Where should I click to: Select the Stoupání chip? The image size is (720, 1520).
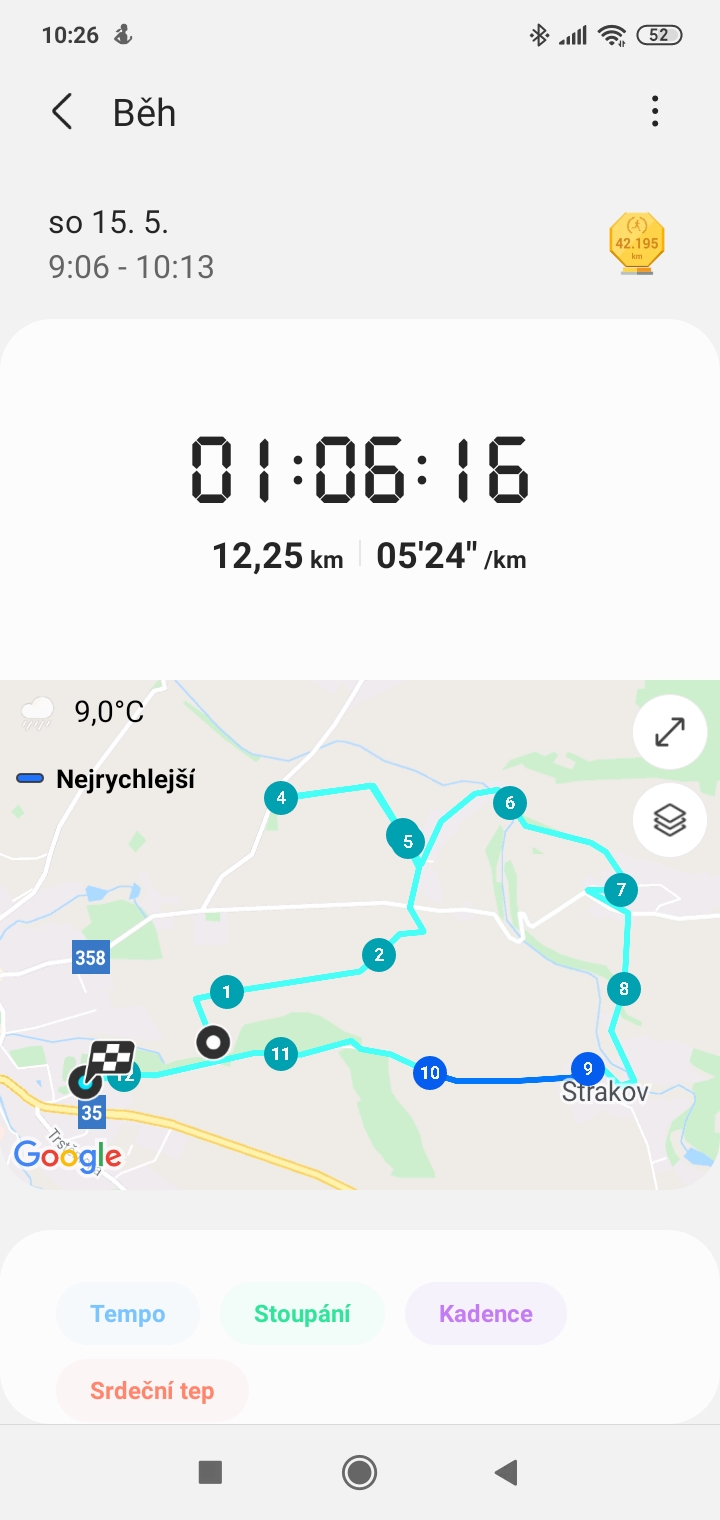coord(302,1314)
